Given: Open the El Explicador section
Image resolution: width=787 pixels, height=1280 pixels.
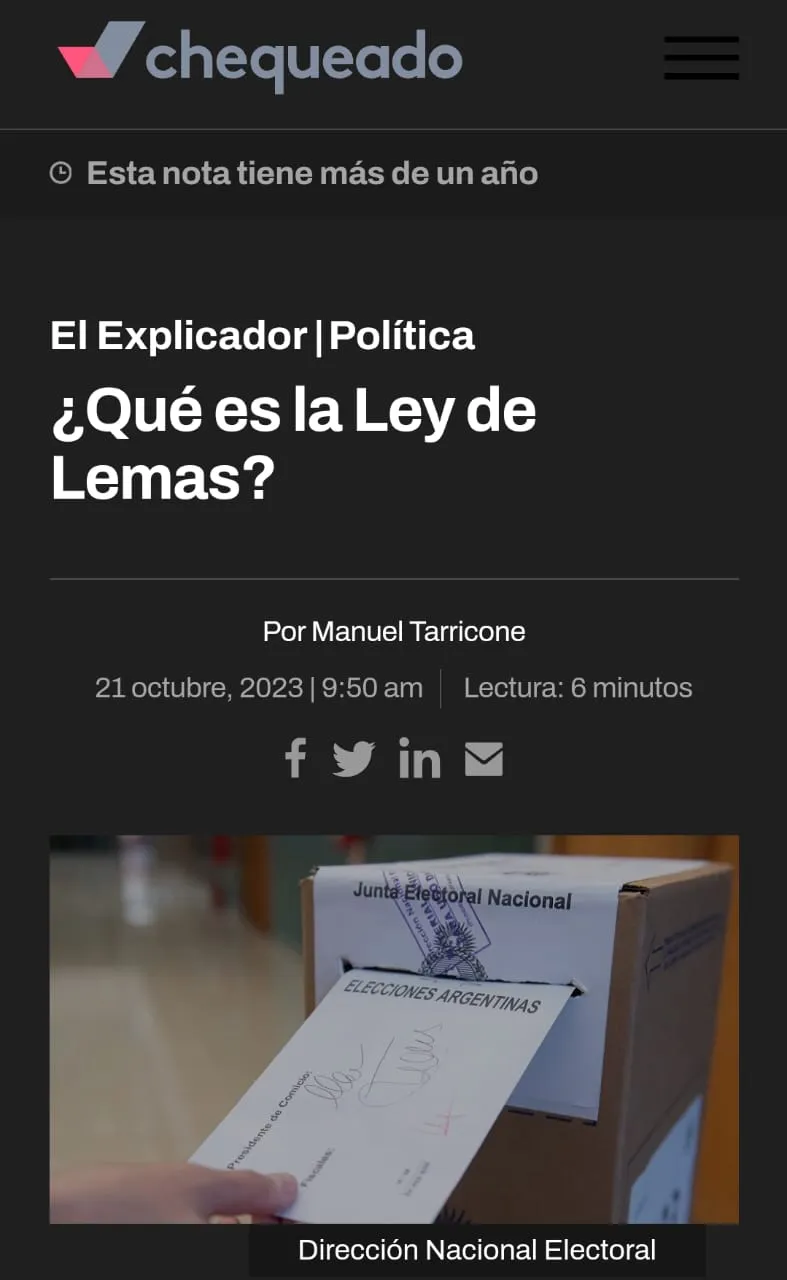Looking at the screenshot, I should [180, 337].
